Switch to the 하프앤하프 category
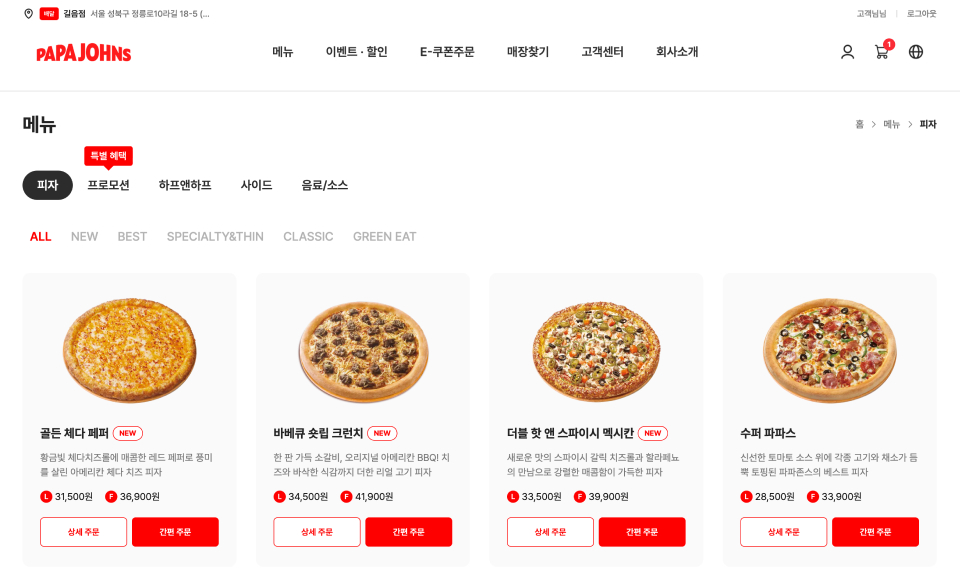The height and width of the screenshot is (582, 960). 185,185
